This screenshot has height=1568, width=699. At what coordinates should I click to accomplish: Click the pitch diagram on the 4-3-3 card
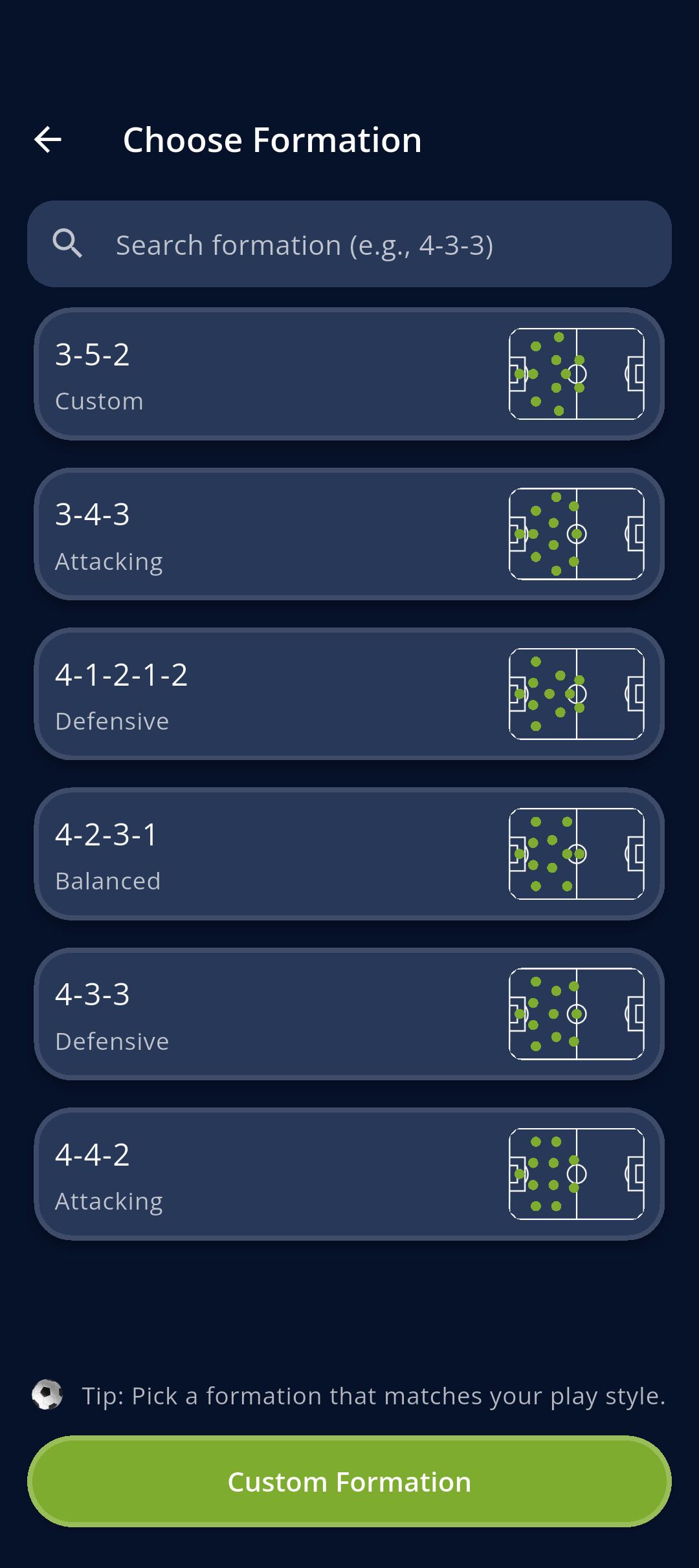pyautogui.click(x=578, y=1013)
